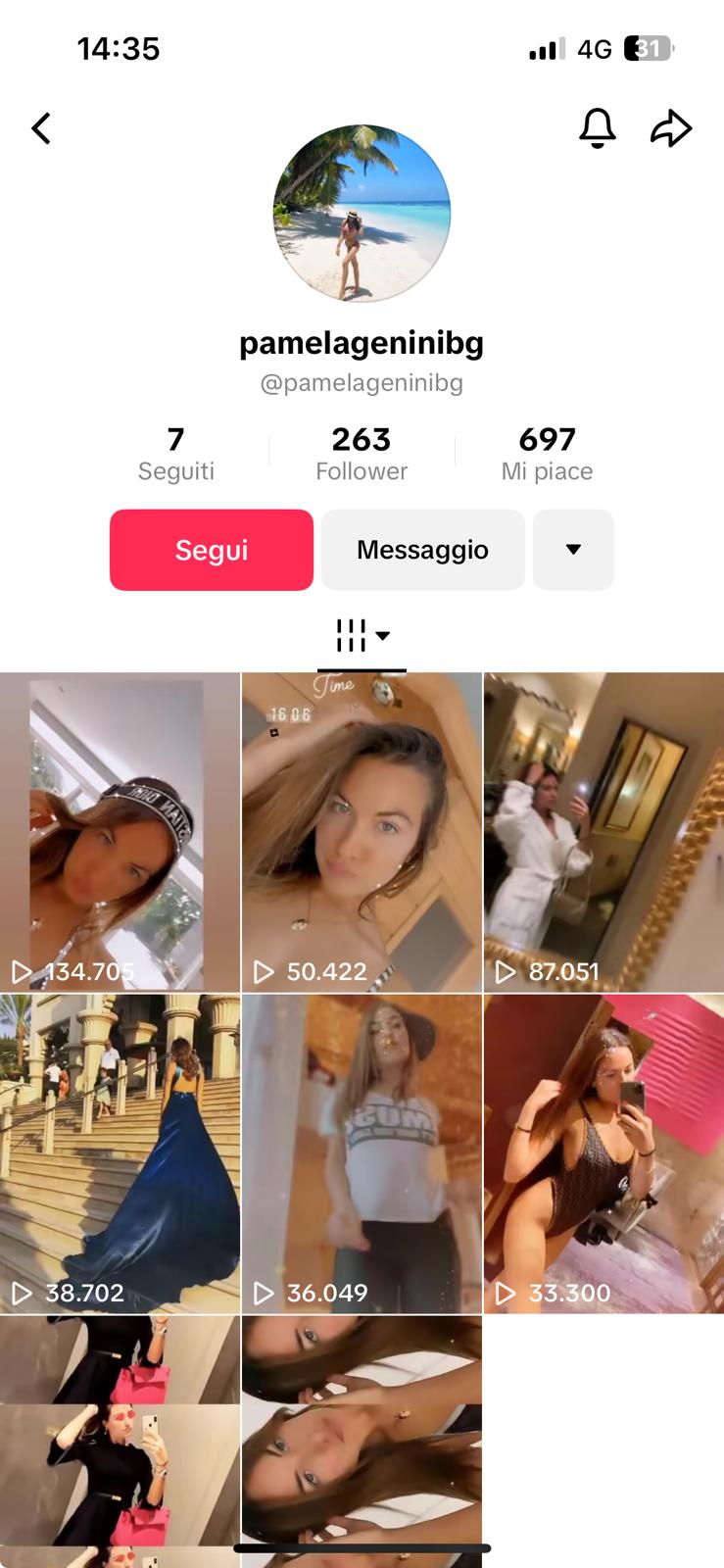
Task: Open the notifications bell
Action: [597, 128]
